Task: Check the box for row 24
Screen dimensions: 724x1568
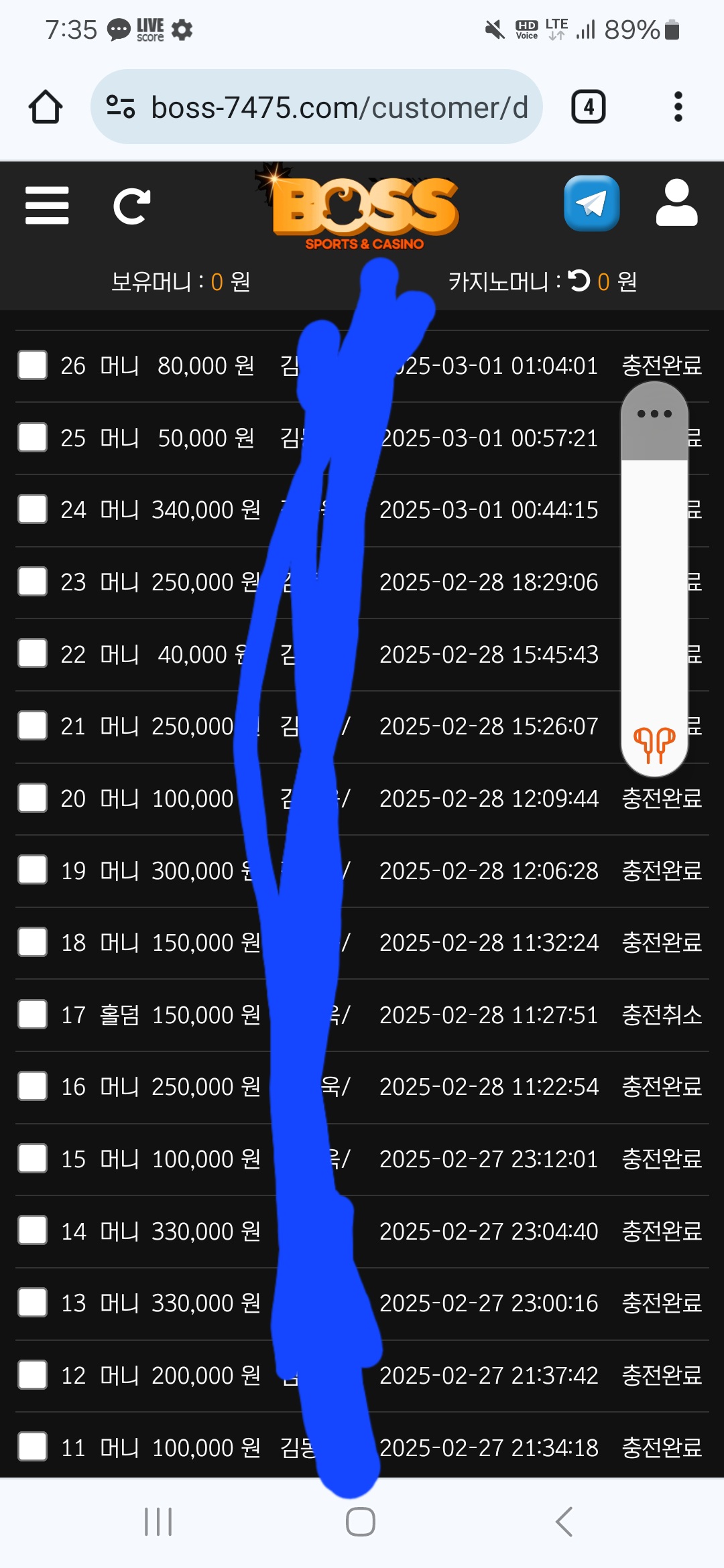Action: [x=32, y=509]
